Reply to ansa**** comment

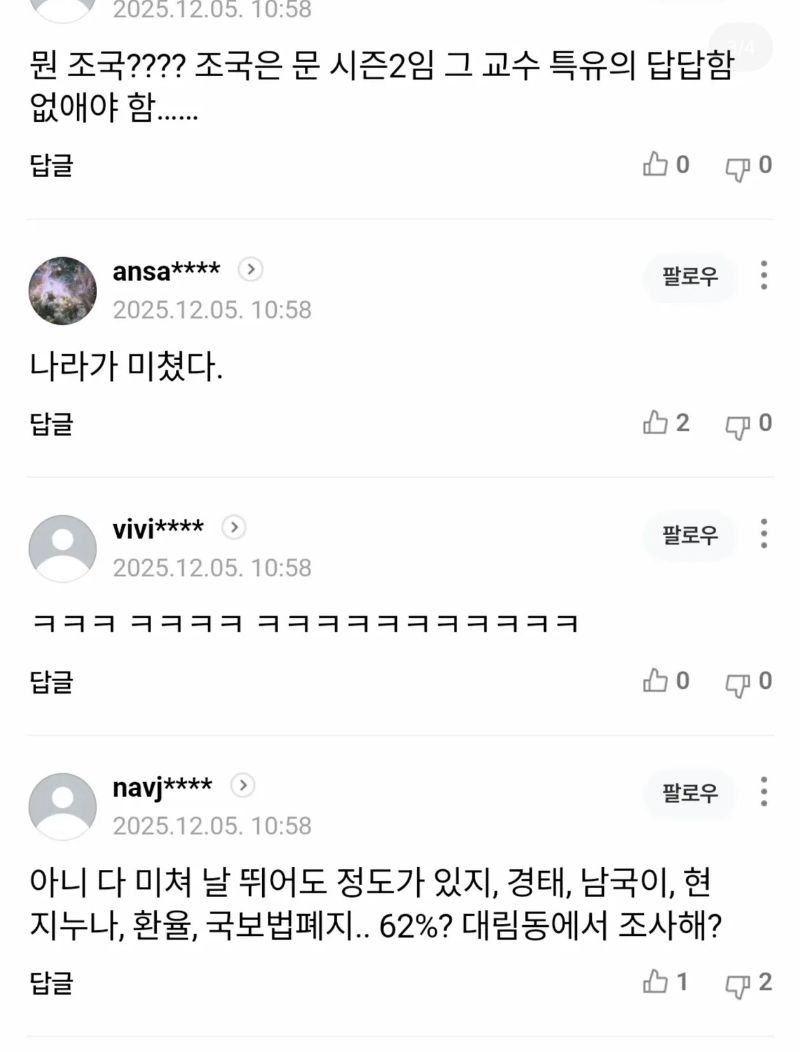[x=52, y=423]
